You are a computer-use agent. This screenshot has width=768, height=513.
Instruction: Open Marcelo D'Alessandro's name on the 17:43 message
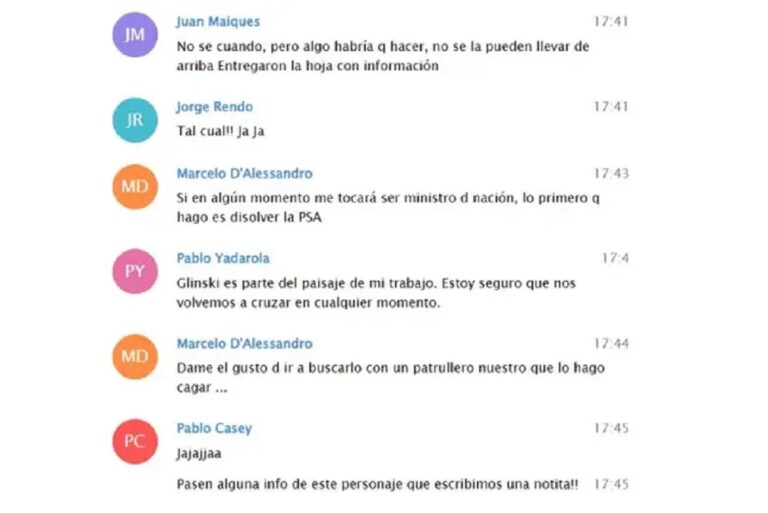[244, 173]
